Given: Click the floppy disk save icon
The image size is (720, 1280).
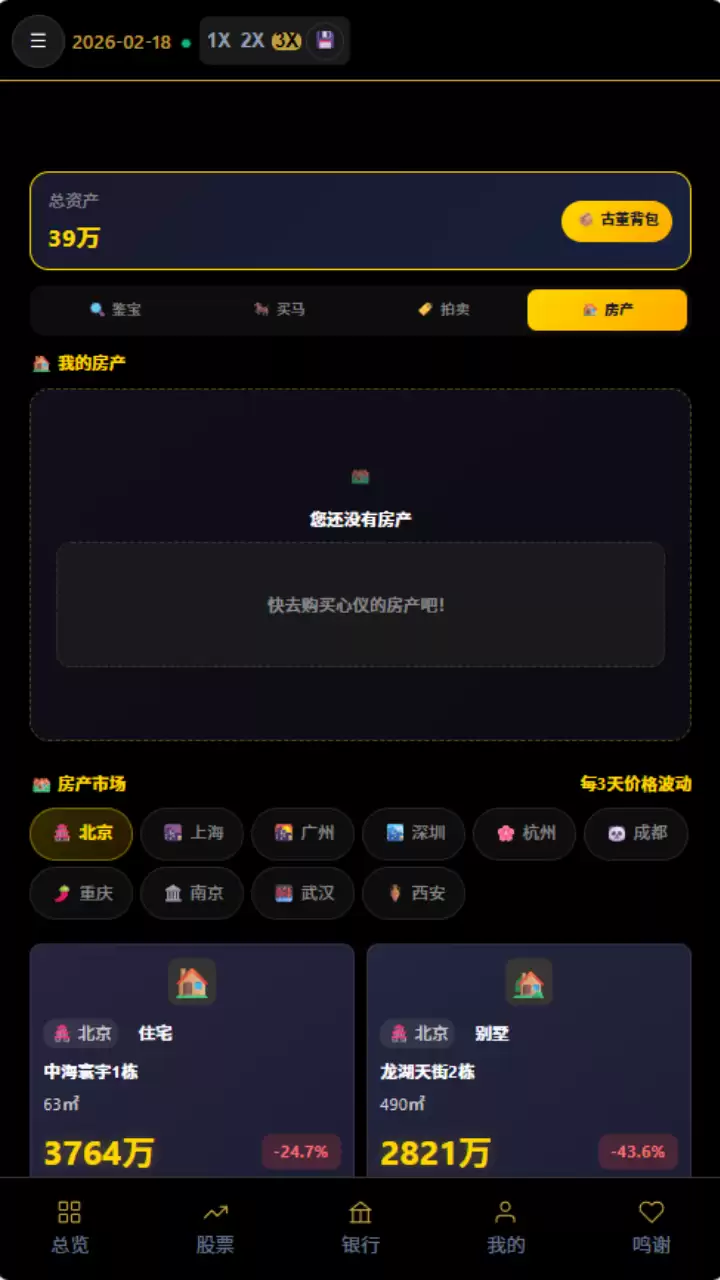Looking at the screenshot, I should click(326, 41).
